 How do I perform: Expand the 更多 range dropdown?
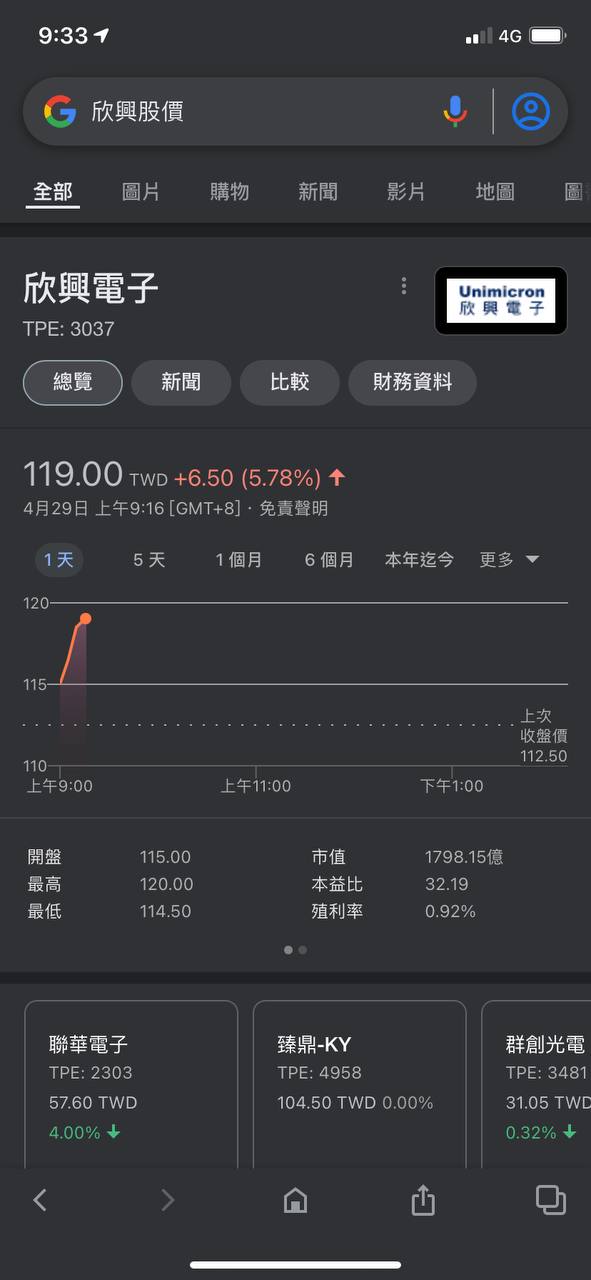point(509,560)
